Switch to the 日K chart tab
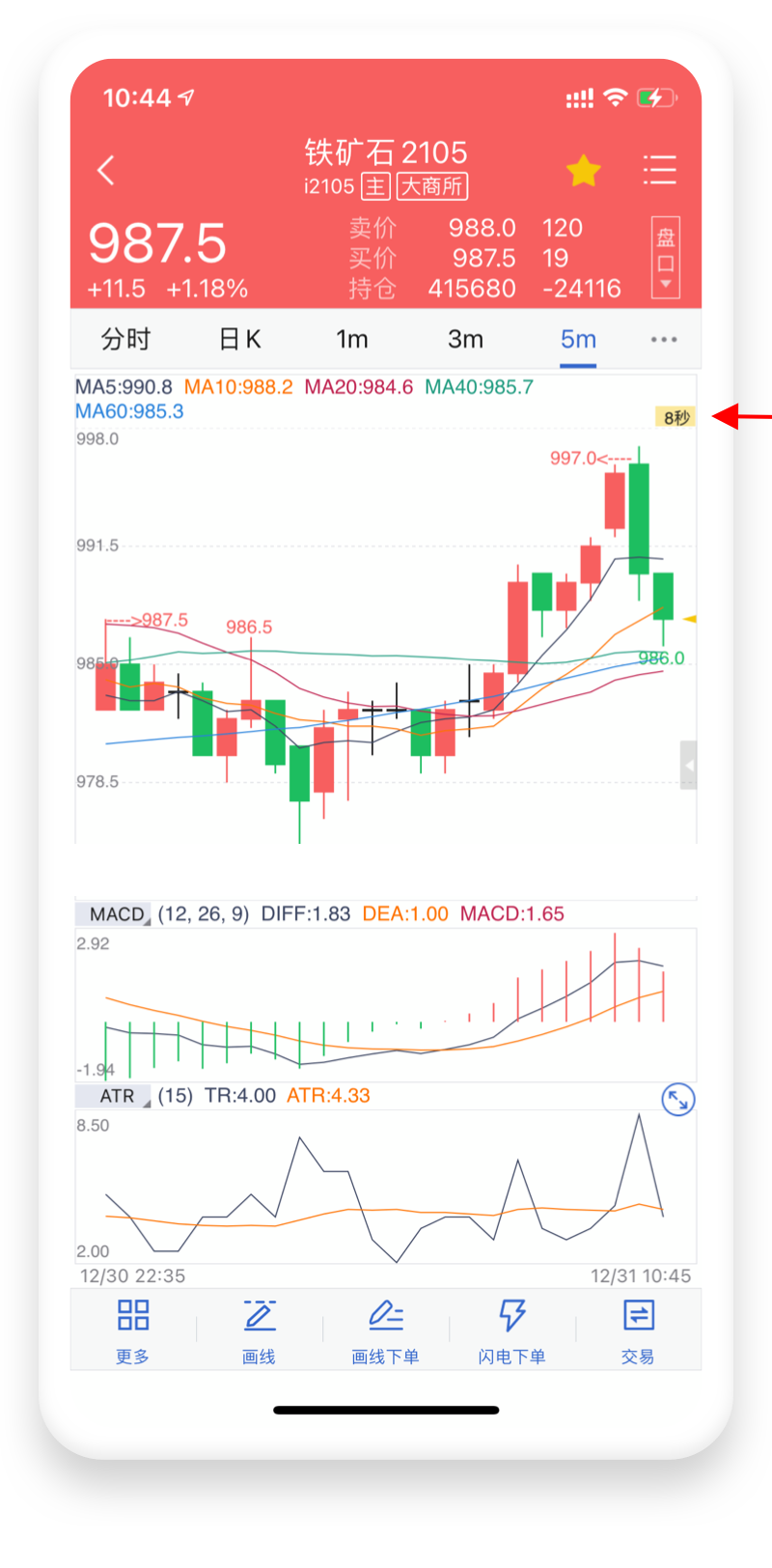The image size is (772, 1568). [239, 339]
